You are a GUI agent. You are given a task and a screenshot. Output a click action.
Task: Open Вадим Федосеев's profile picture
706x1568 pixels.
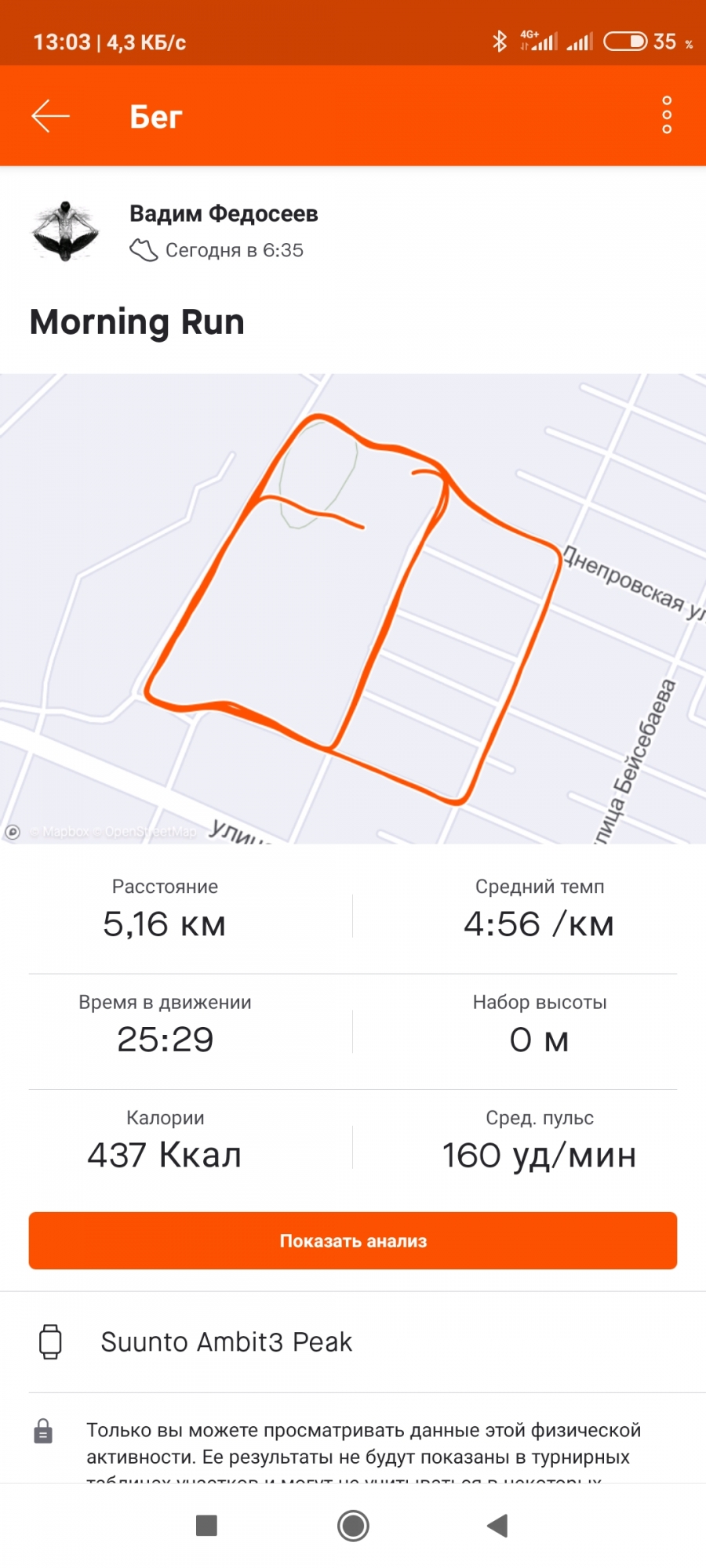coord(65,232)
